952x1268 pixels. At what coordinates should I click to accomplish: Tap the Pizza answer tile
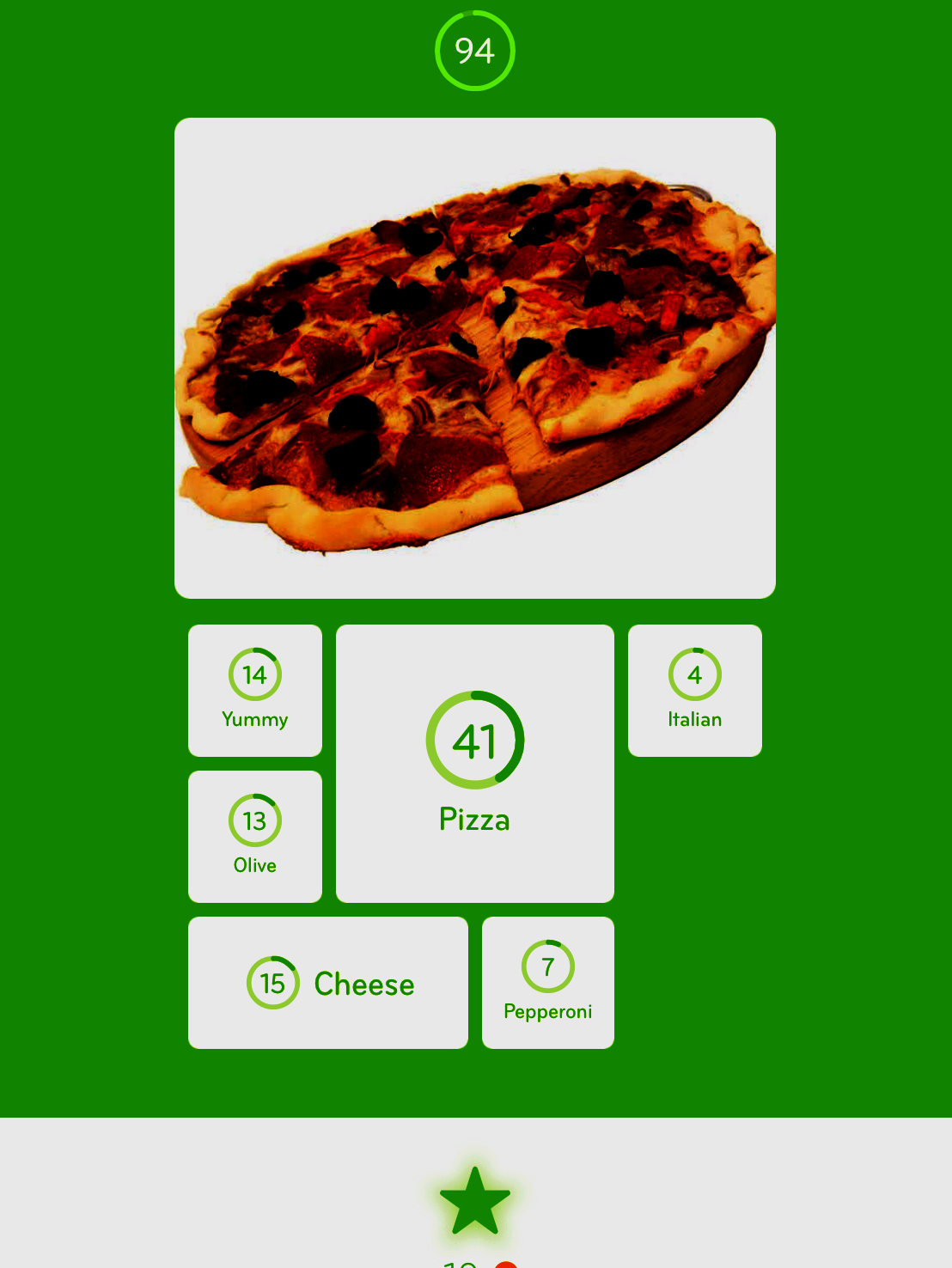(474, 763)
